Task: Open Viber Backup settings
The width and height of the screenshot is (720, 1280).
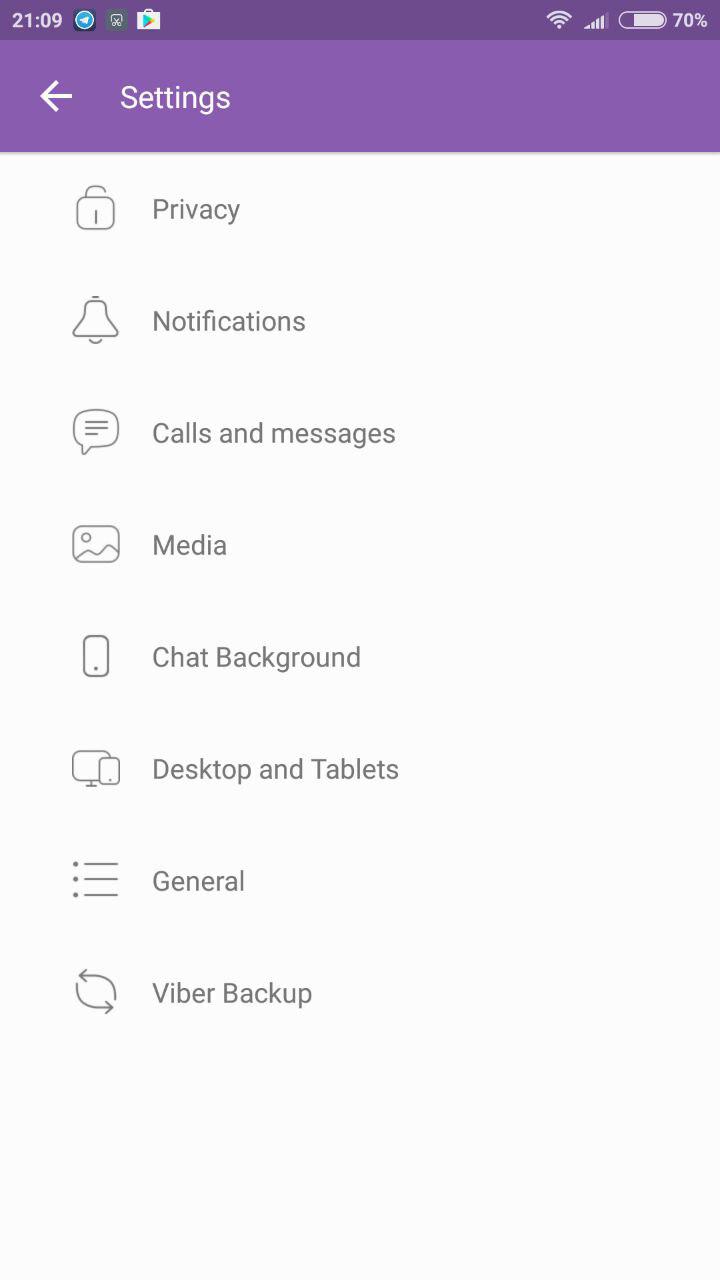Action: point(231,992)
